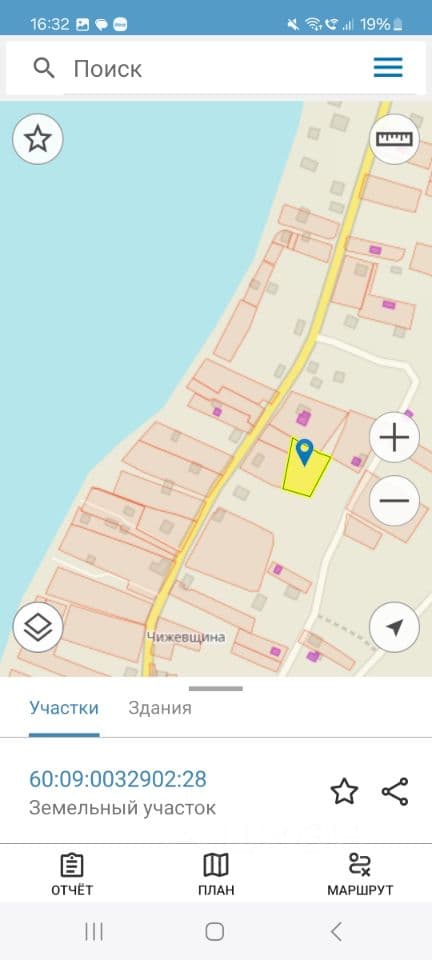Viewport: 432px width, 960px height.
Task: Open parcel 60:09:0032902:28 details
Action: click(118, 779)
